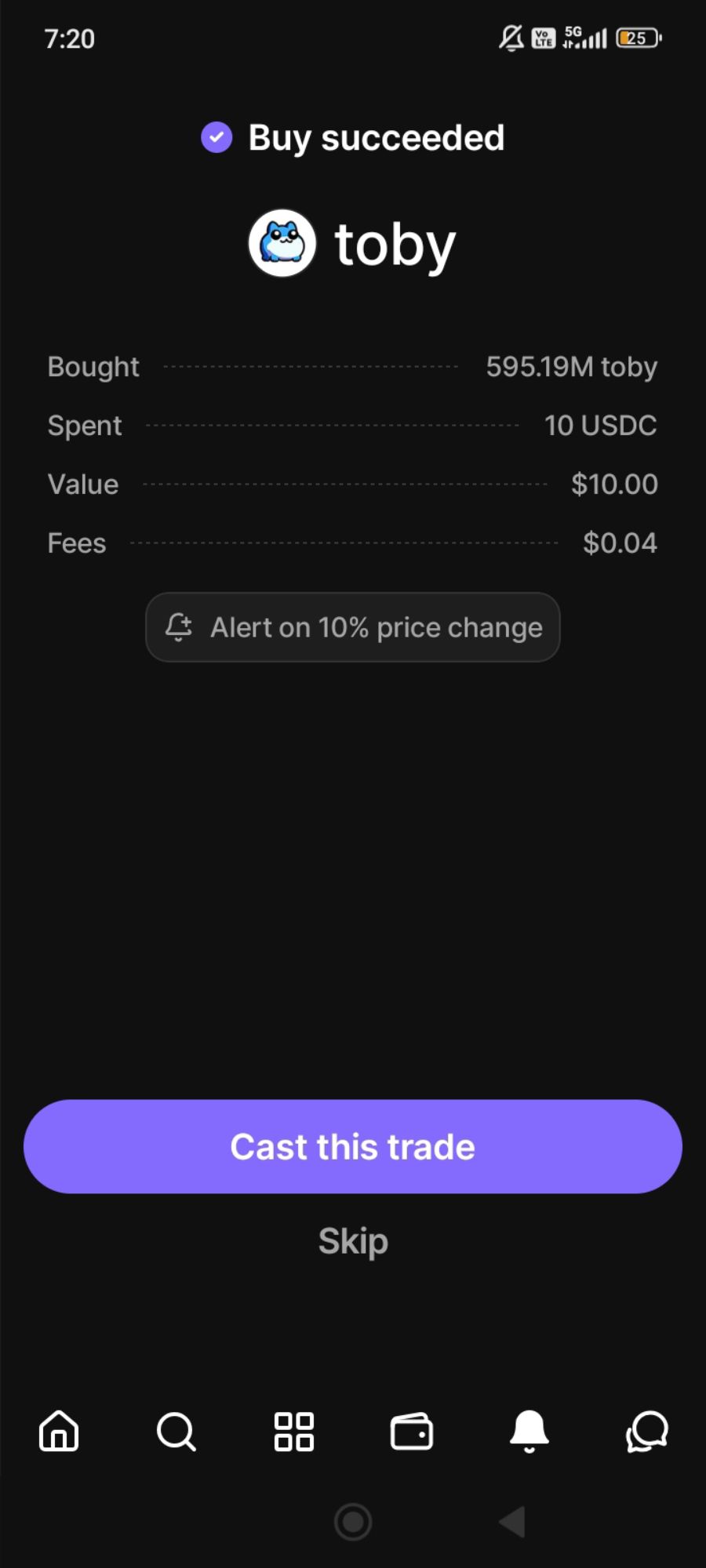Open the notifications bell tab

[x=529, y=1432]
